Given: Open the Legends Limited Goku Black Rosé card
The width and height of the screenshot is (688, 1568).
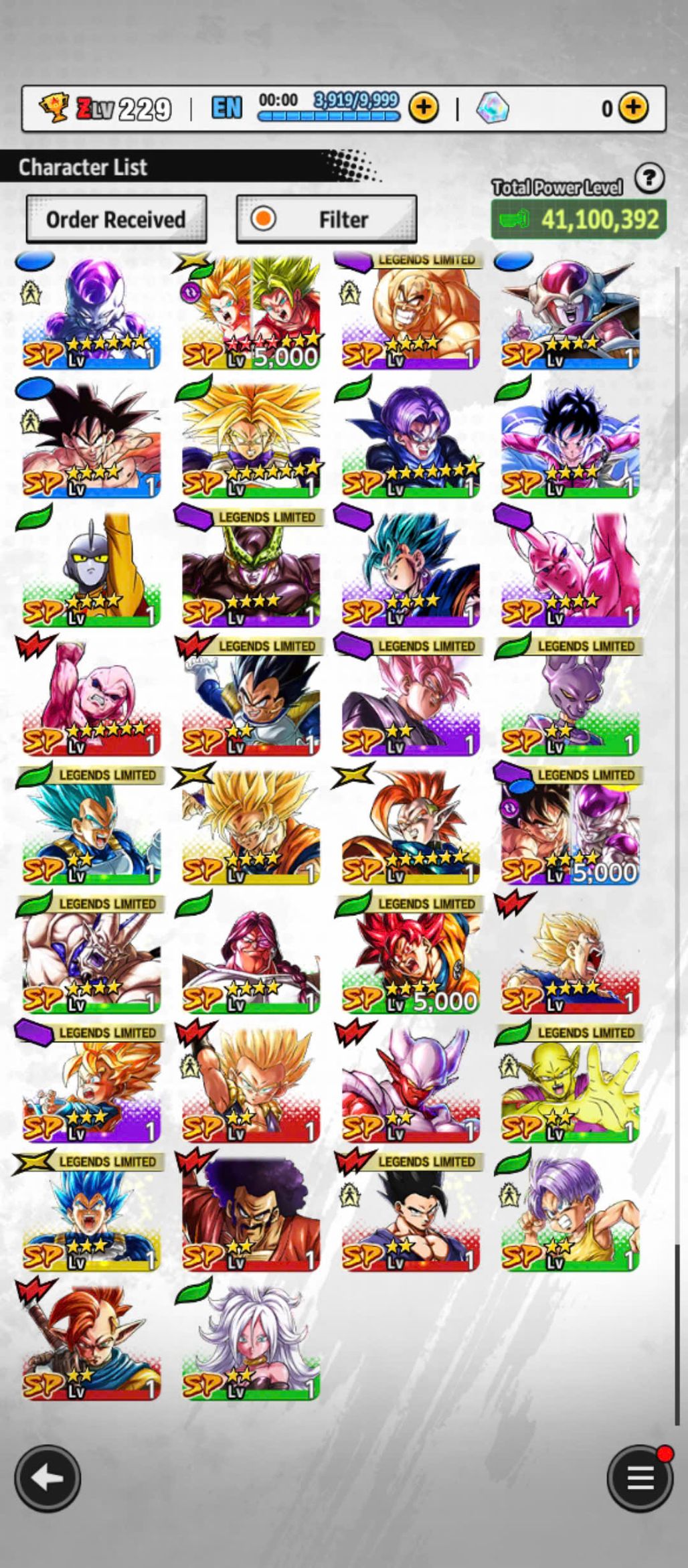Looking at the screenshot, I should [410, 698].
